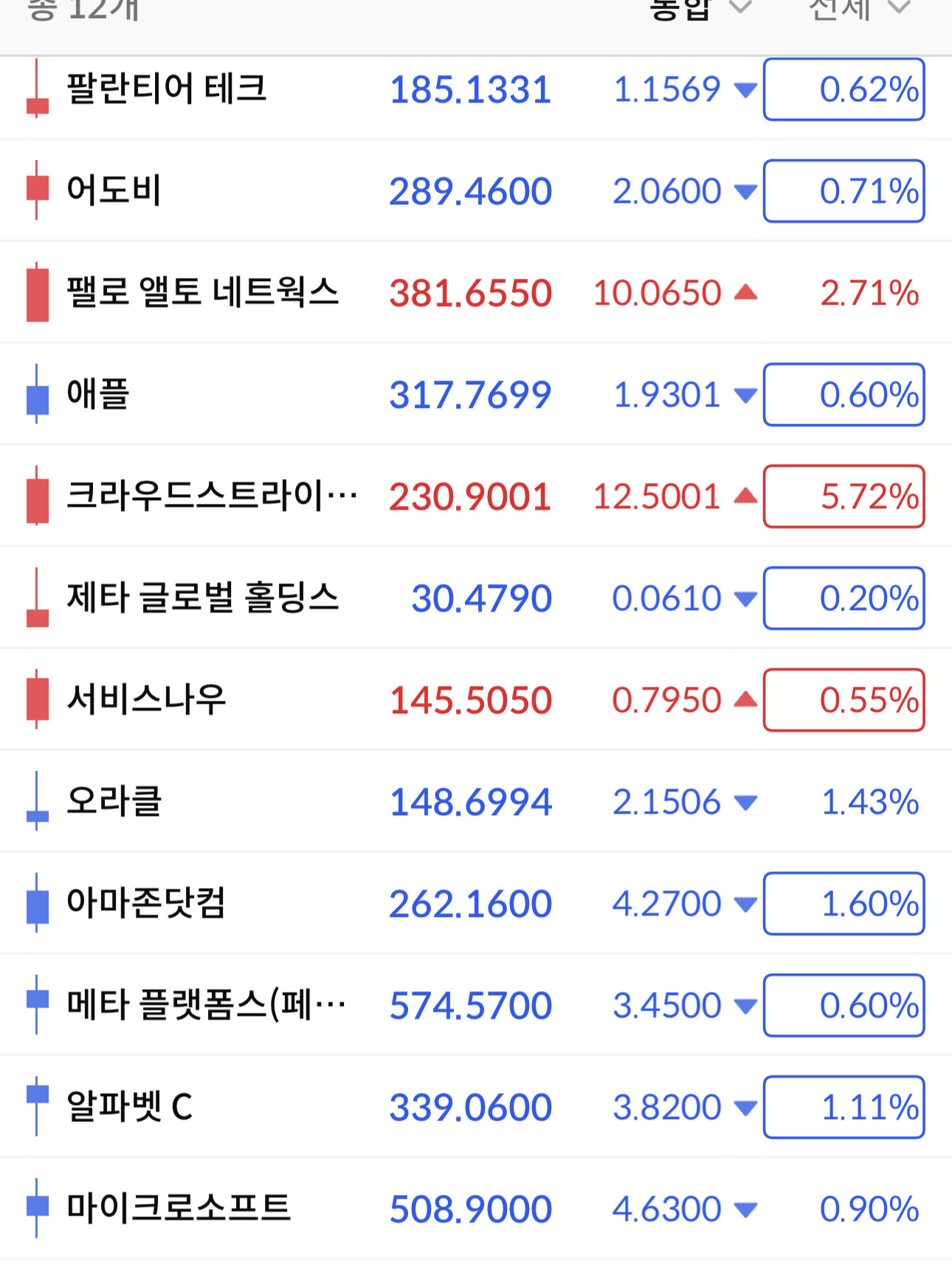Viewport: 952px width, 1288px height.
Task: Open 제타 글로벌 홀딩스 stock
Action: pos(476,598)
